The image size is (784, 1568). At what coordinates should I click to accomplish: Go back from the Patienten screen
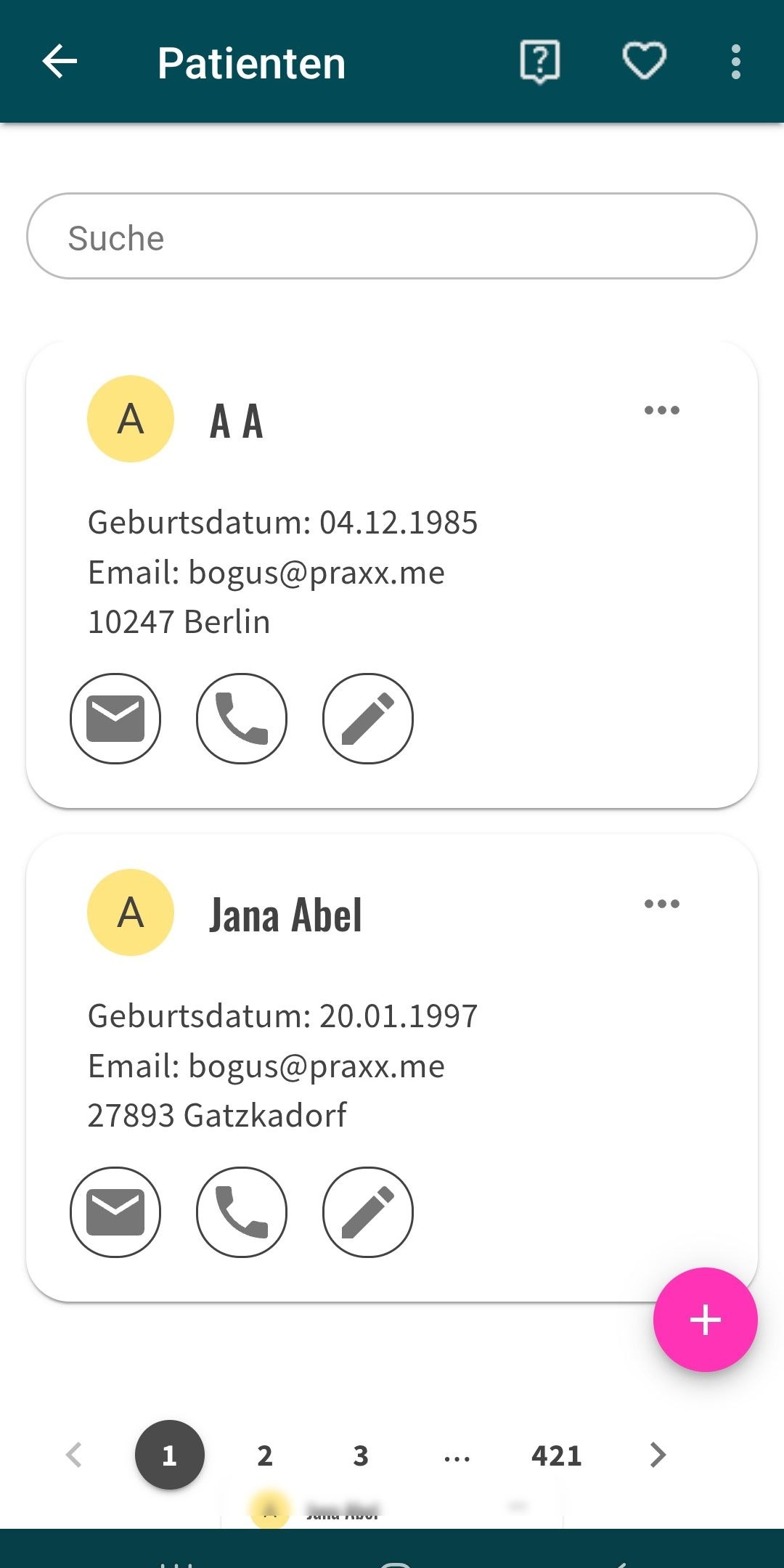click(60, 62)
